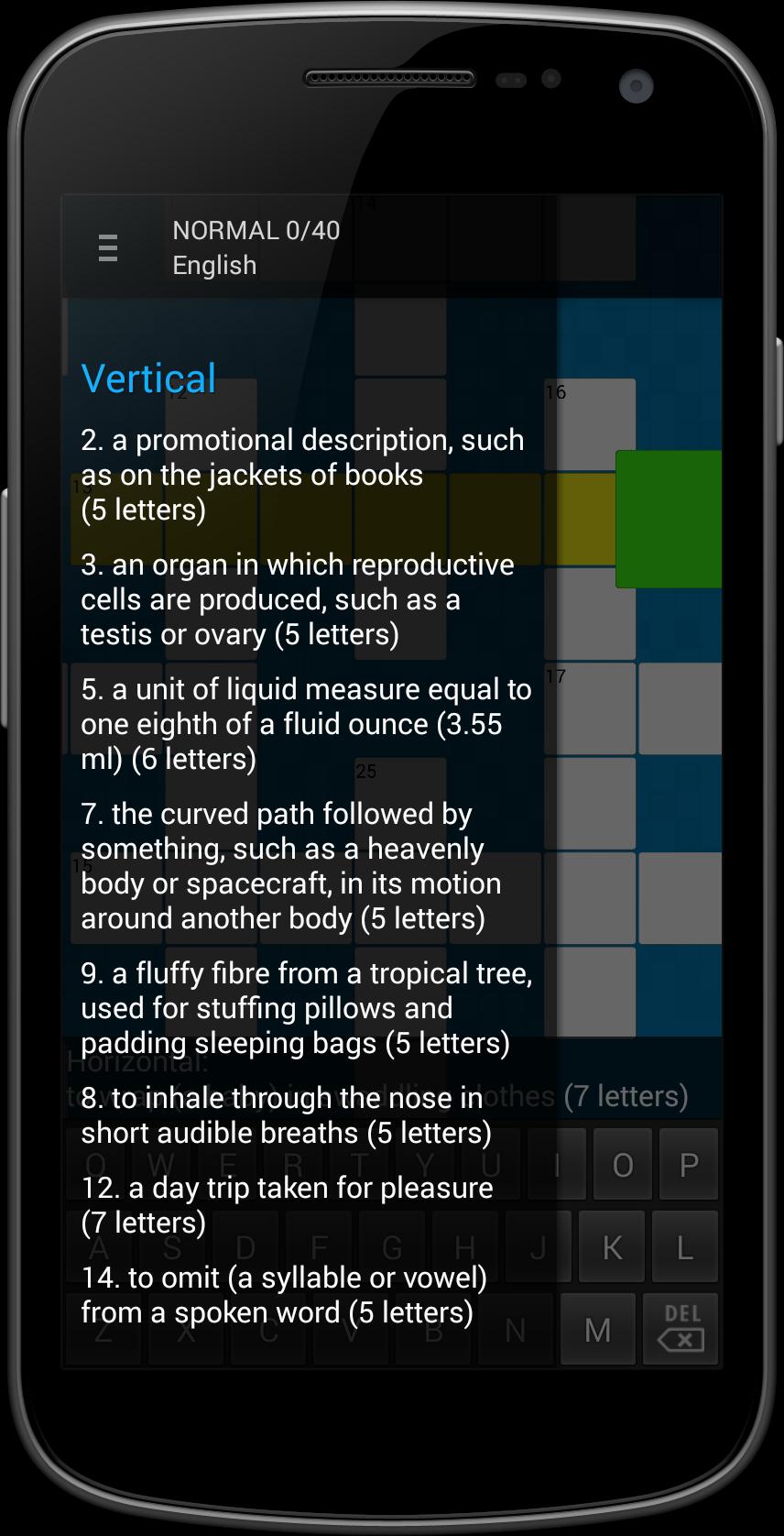784x1536 pixels.
Task: Type the letter O on the keyboard
Action: [623, 1165]
